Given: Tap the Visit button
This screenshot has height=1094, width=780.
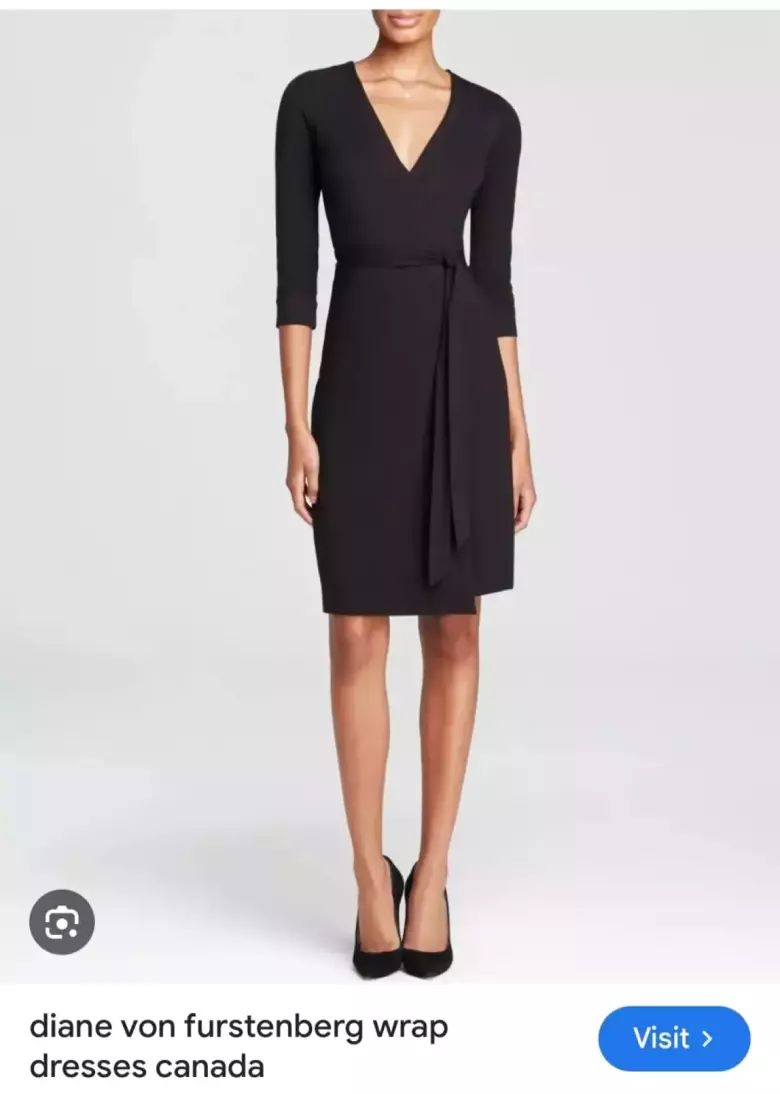Looking at the screenshot, I should pyautogui.click(x=674, y=1038).
